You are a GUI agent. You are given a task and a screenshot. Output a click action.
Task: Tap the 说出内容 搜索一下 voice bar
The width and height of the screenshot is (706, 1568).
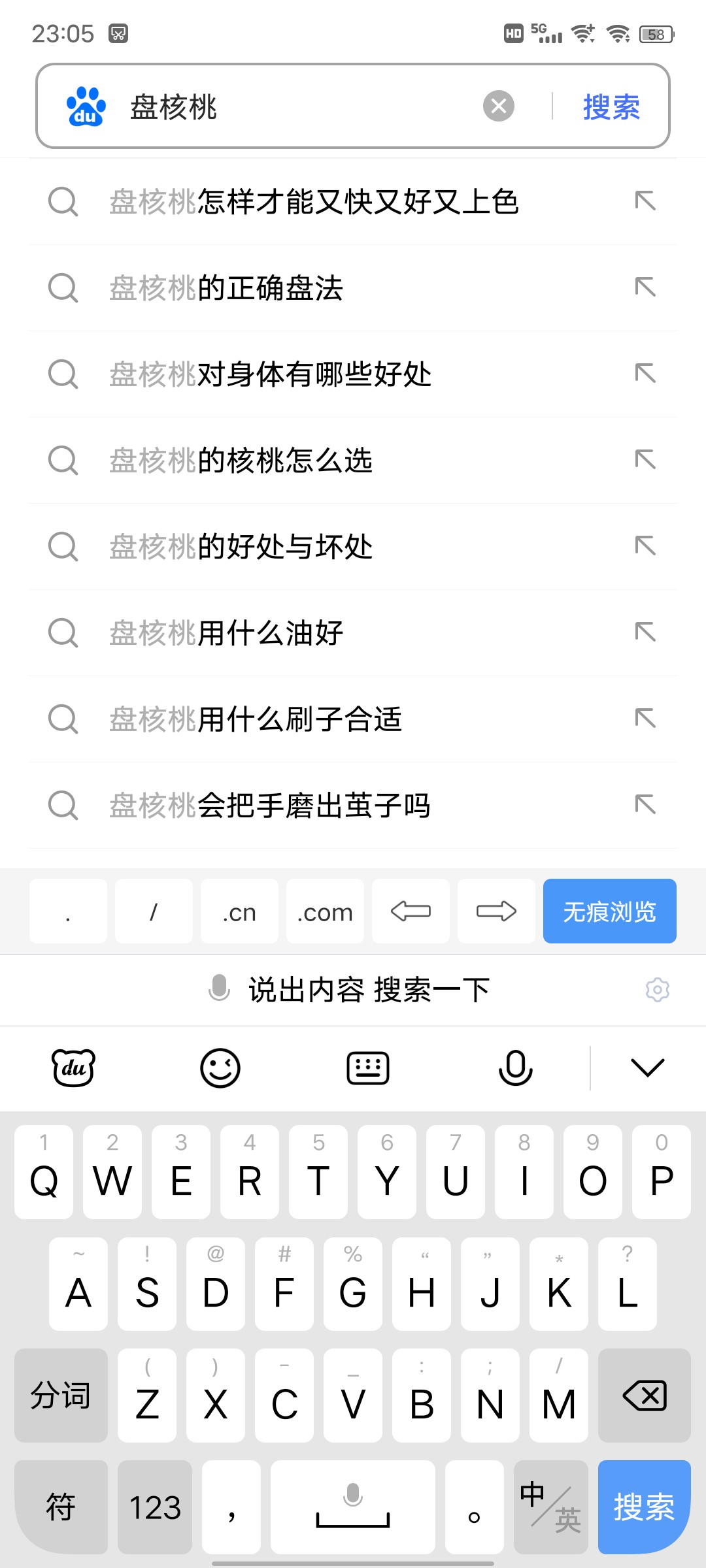(353, 989)
